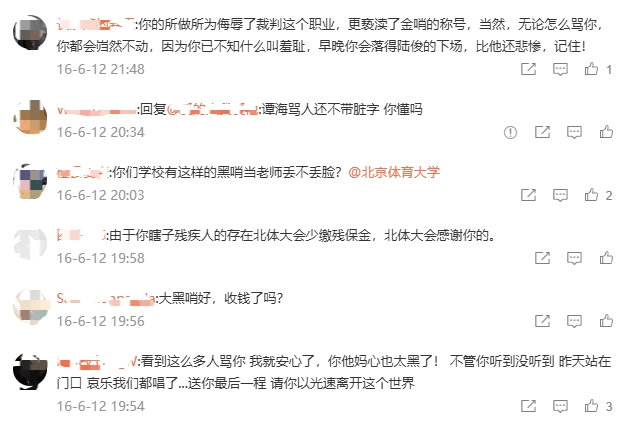
Task: Forward the 大黑哨好 comment
Action: coord(542,321)
